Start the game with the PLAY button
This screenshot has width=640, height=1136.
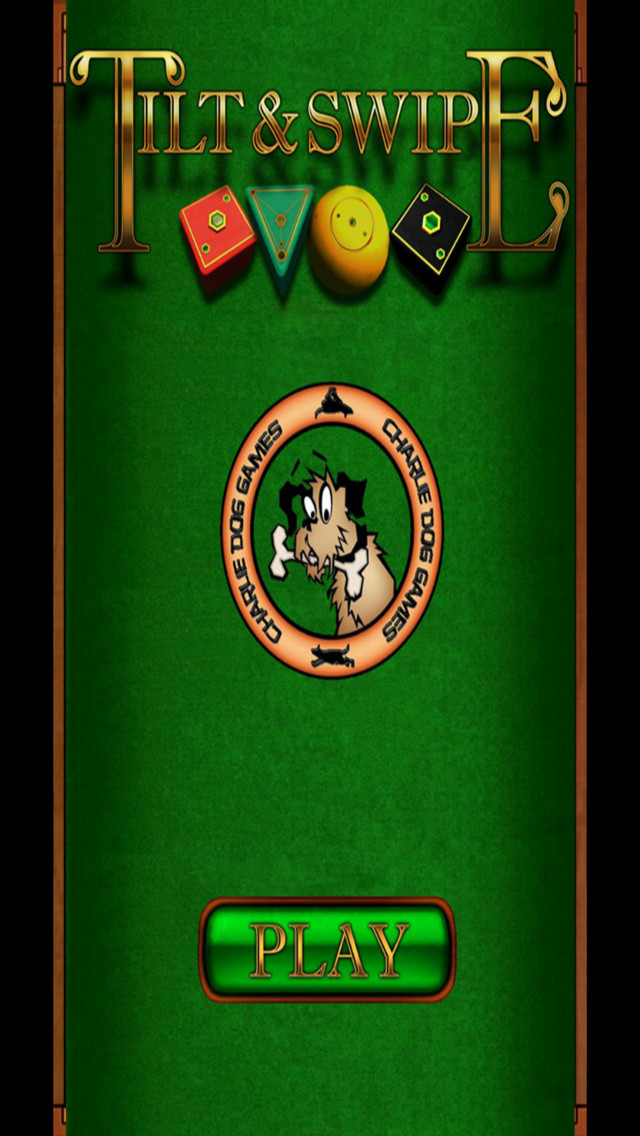coord(327,950)
